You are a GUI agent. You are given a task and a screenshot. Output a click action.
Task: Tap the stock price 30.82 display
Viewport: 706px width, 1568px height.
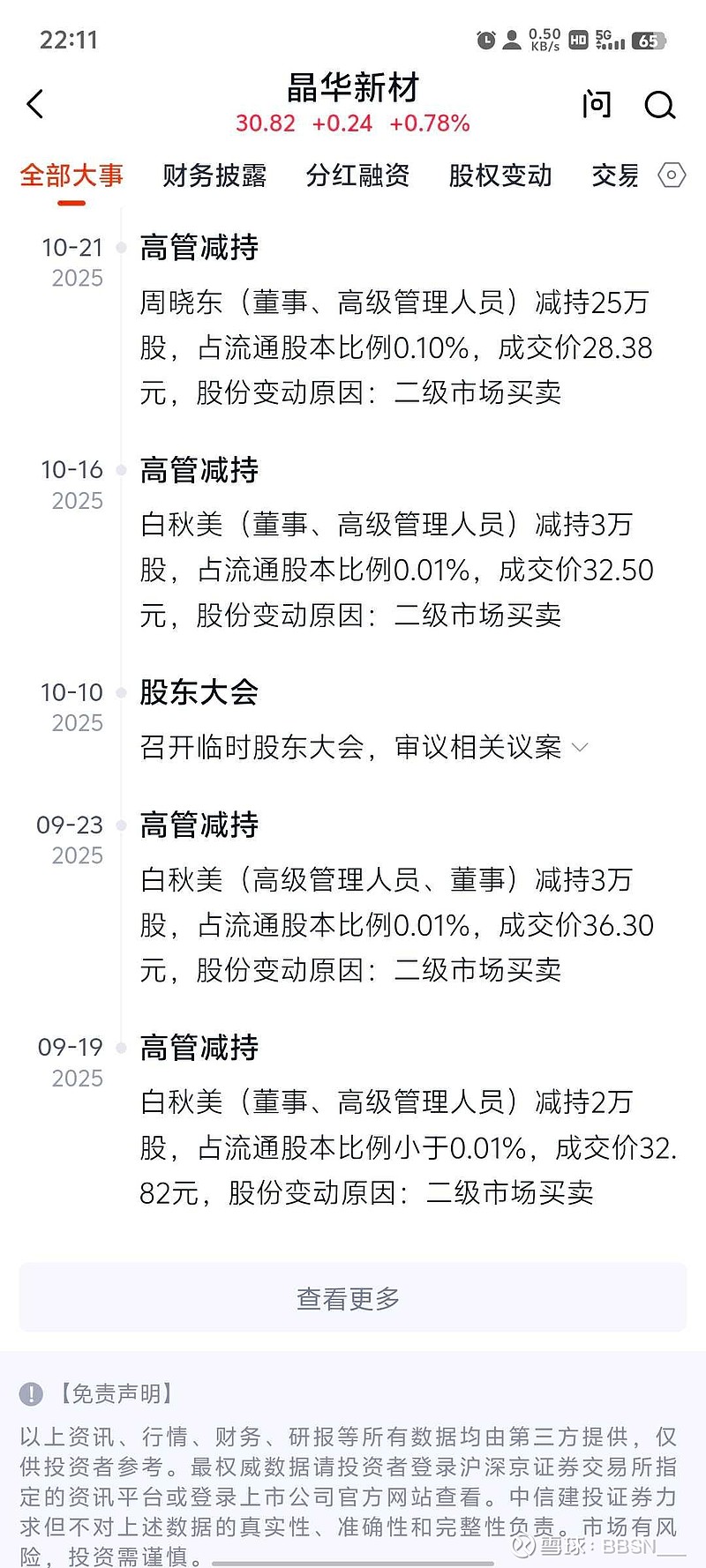click(265, 124)
